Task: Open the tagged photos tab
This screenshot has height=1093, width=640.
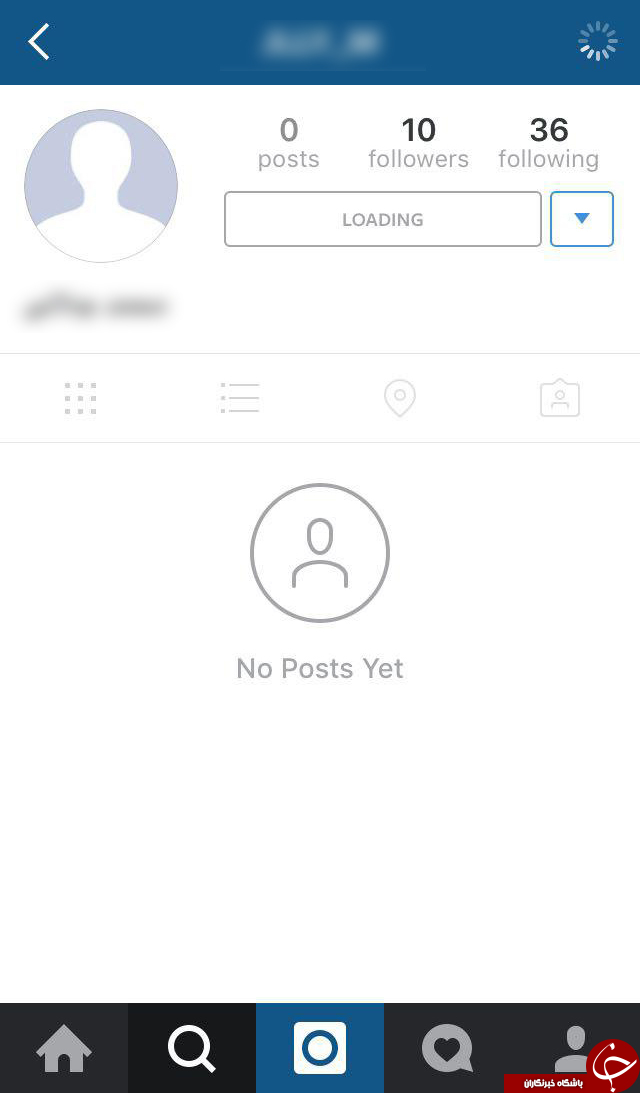Action: click(x=560, y=398)
